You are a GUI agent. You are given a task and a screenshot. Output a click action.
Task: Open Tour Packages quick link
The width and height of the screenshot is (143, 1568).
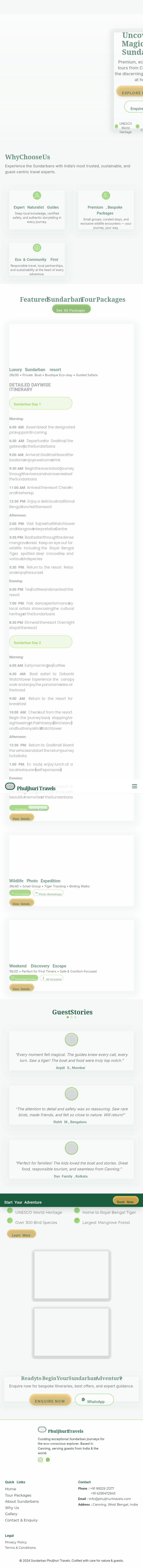coord(18,1495)
